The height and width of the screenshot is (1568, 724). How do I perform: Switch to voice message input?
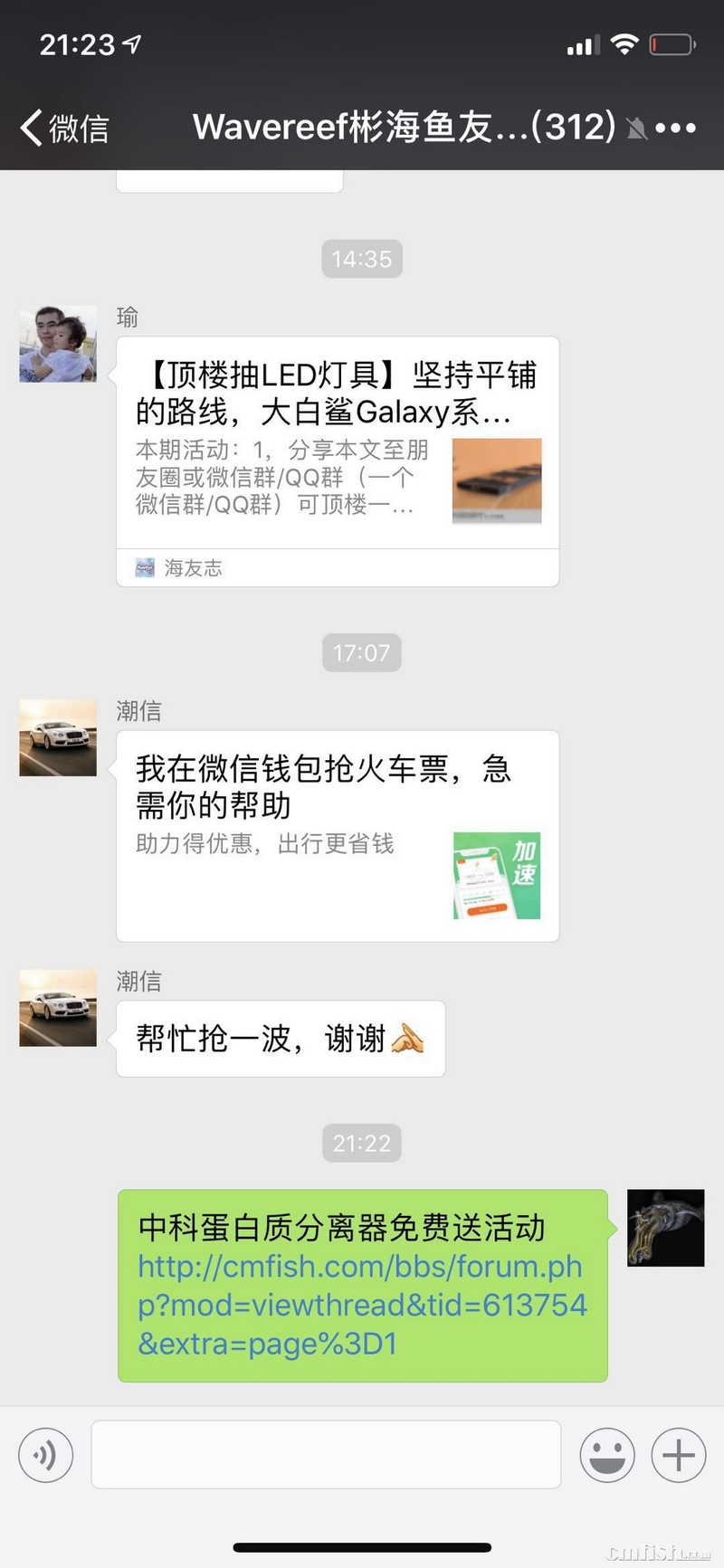45,1455
